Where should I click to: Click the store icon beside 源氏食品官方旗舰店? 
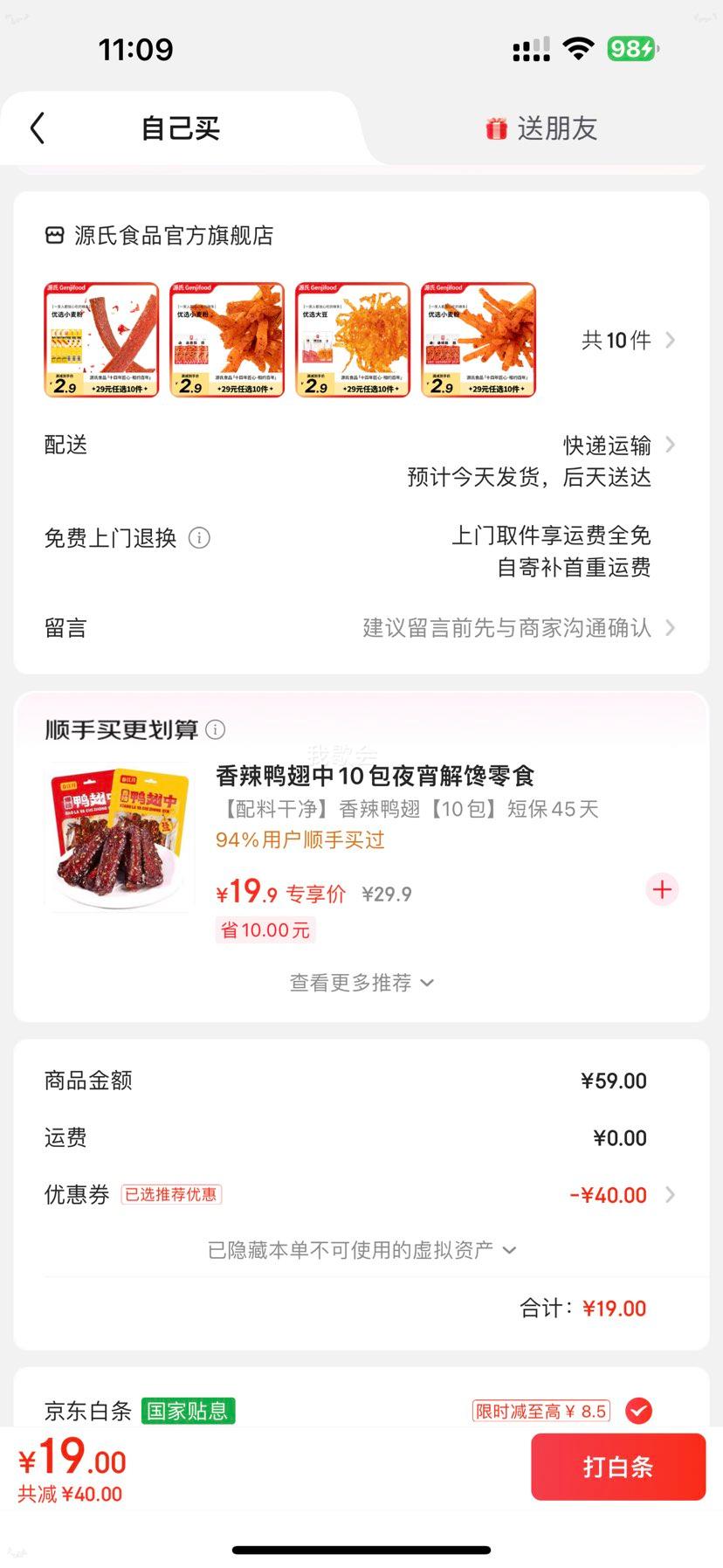53,235
